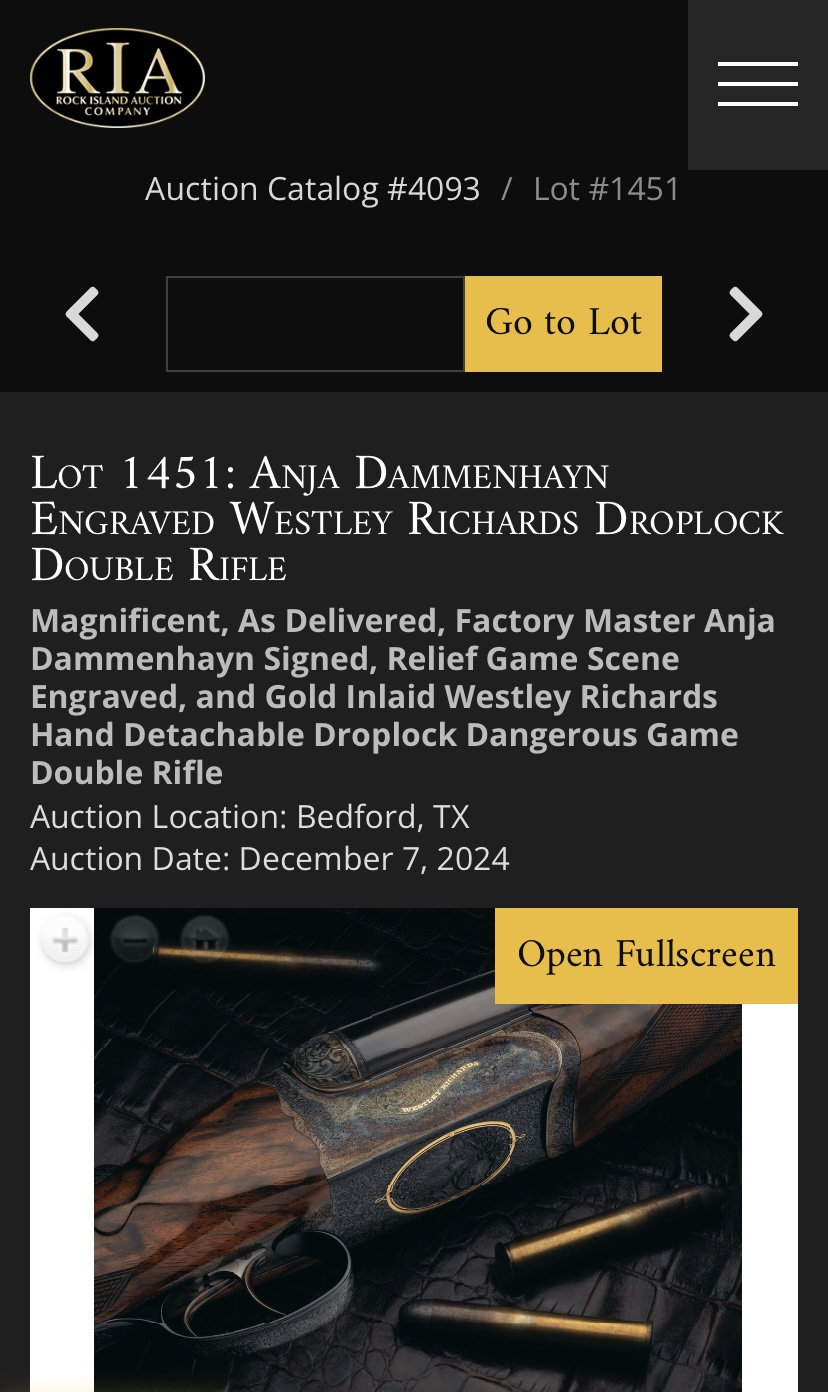Open the hamburger navigation menu
The width and height of the screenshot is (828, 1392).
[x=757, y=84]
